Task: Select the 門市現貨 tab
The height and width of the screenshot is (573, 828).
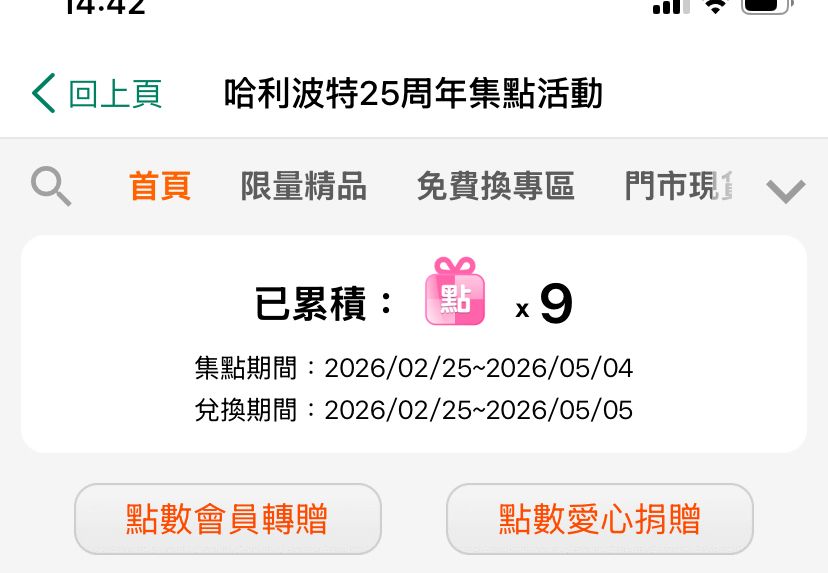Action: click(678, 186)
